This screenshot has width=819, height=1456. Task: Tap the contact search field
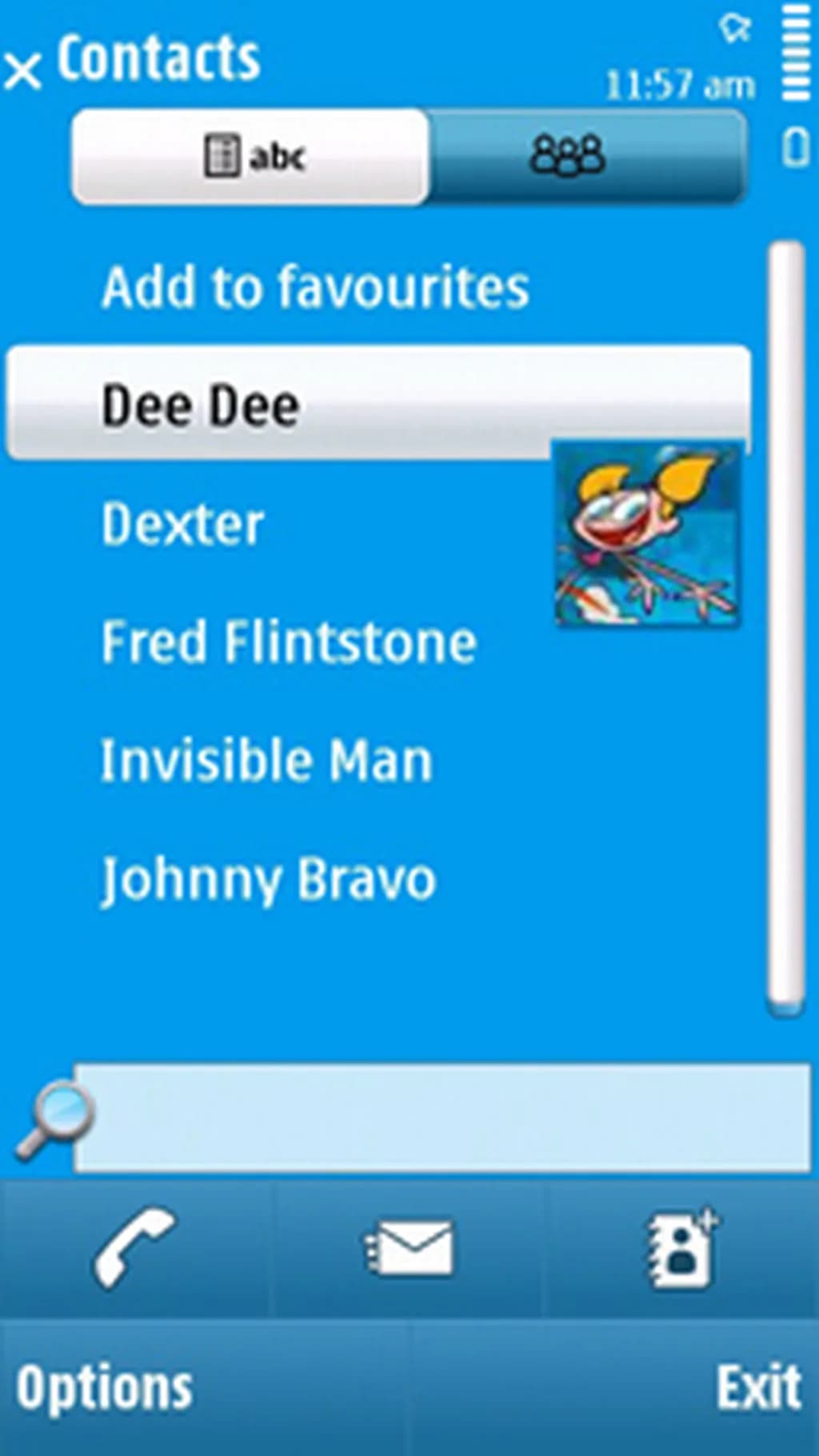point(441,1117)
